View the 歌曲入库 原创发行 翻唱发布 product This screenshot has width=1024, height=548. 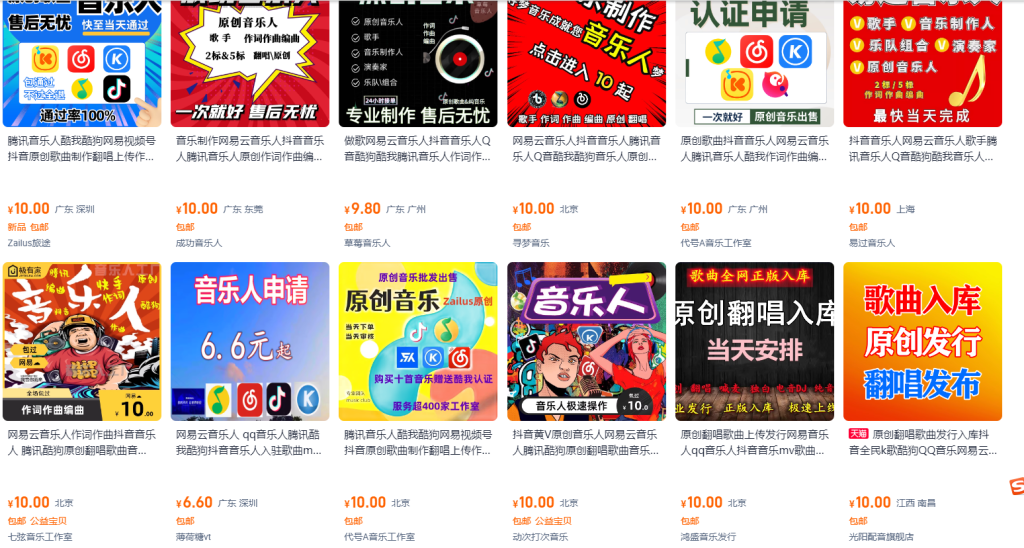(922, 341)
